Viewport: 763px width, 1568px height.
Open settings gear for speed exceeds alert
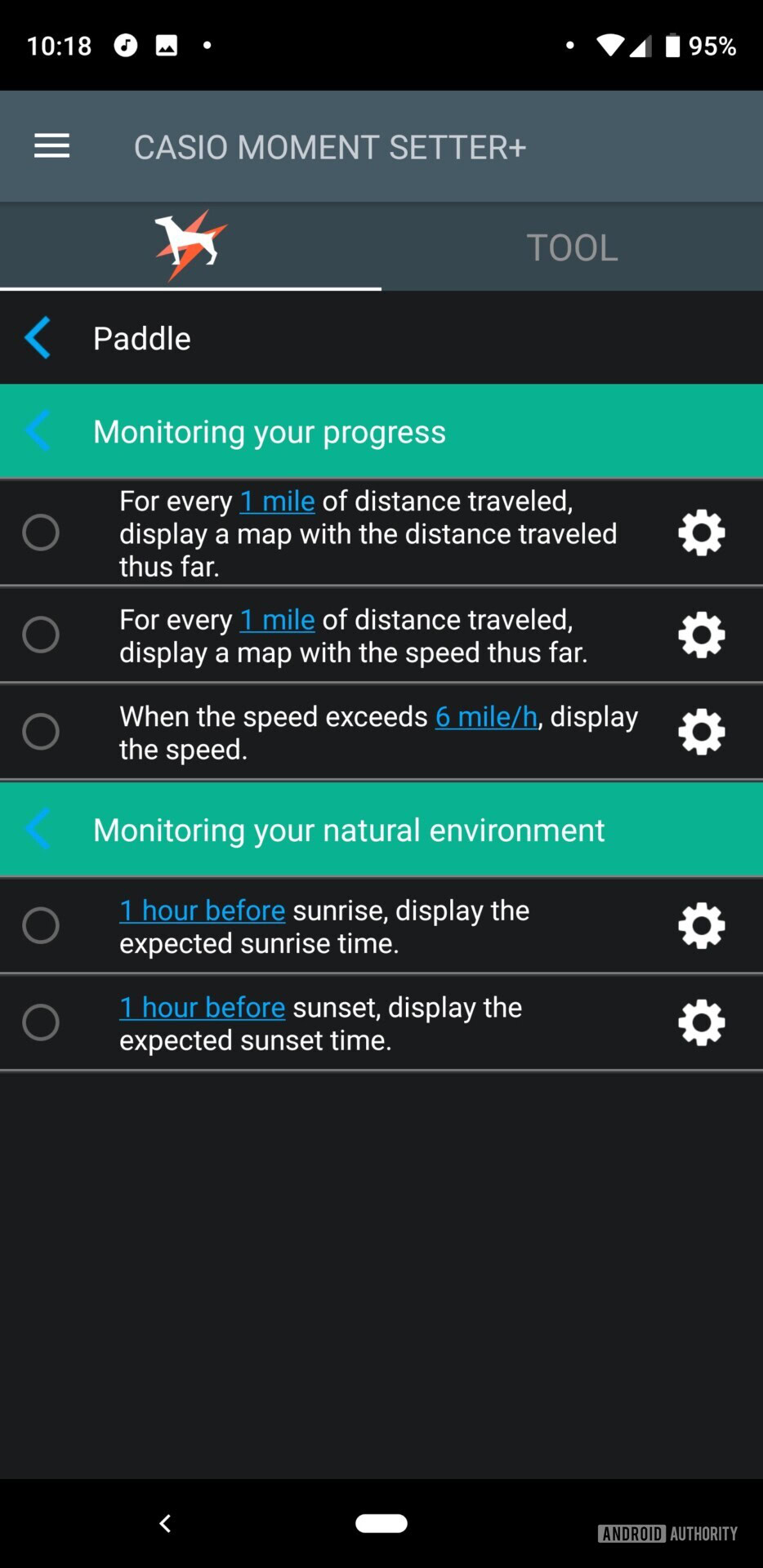coord(701,732)
